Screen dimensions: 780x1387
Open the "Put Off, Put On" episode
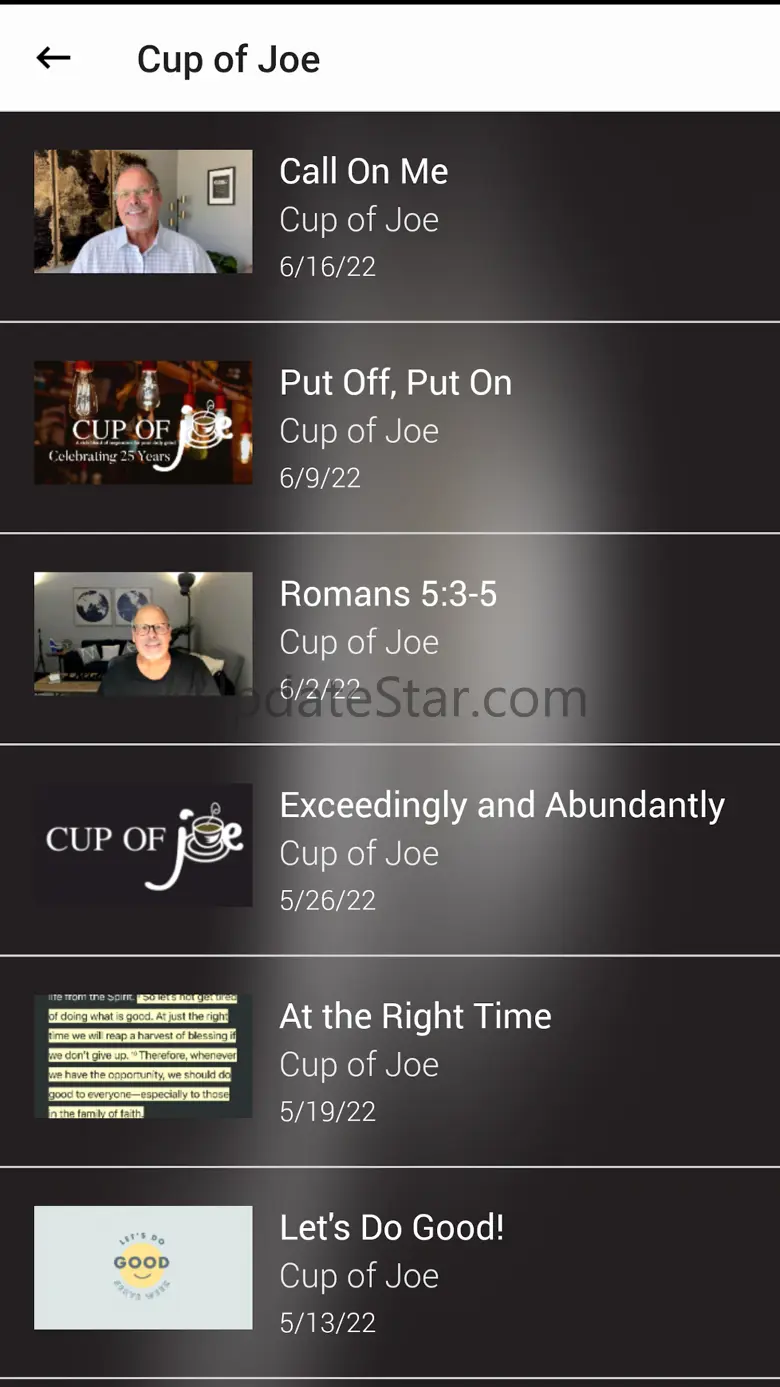point(390,428)
